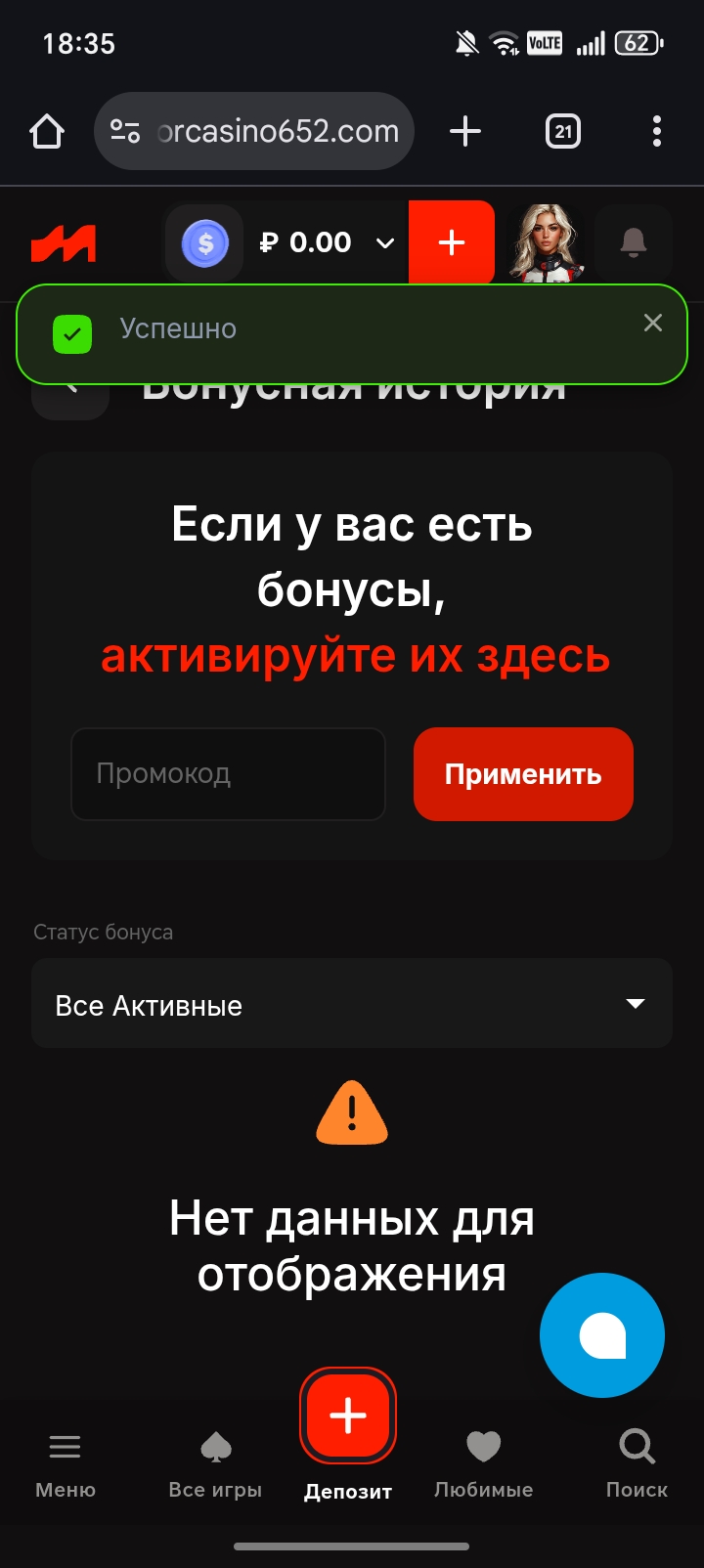The width and height of the screenshot is (704, 1568).
Task: Open the blue support chat bubble
Action: (x=602, y=1335)
